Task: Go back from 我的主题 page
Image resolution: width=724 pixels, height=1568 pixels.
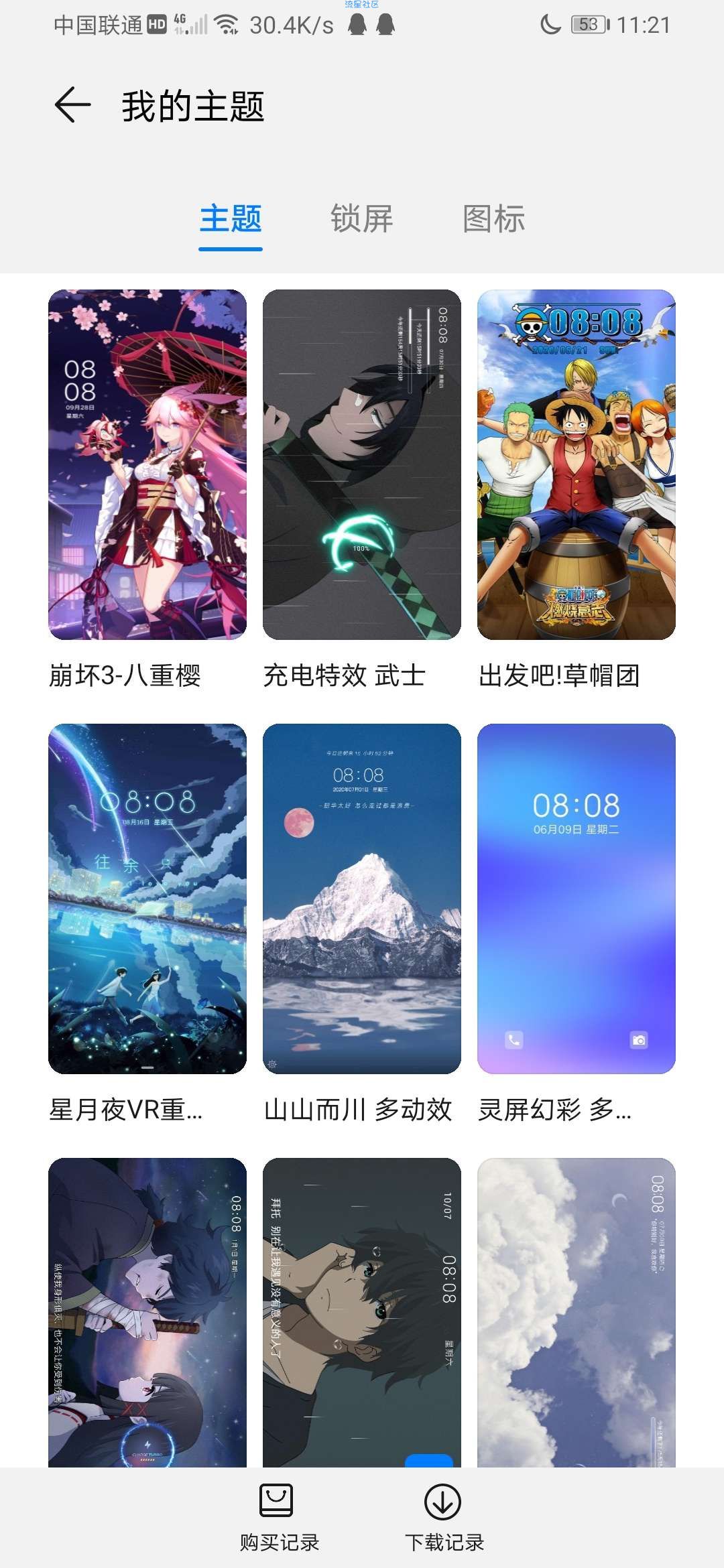Action: tap(72, 106)
